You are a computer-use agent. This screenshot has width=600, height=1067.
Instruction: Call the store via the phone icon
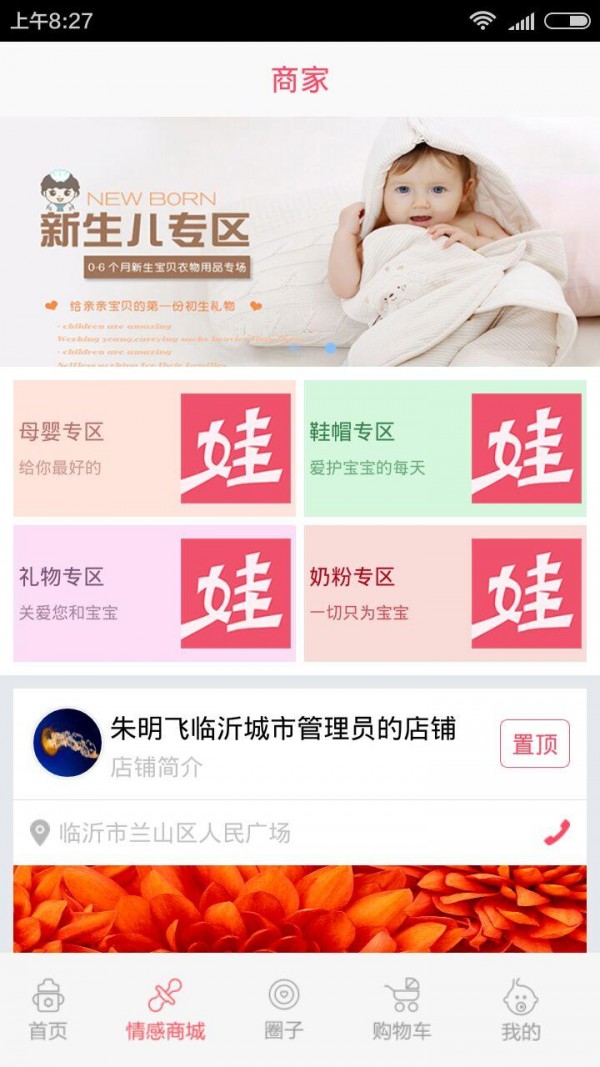click(x=557, y=832)
